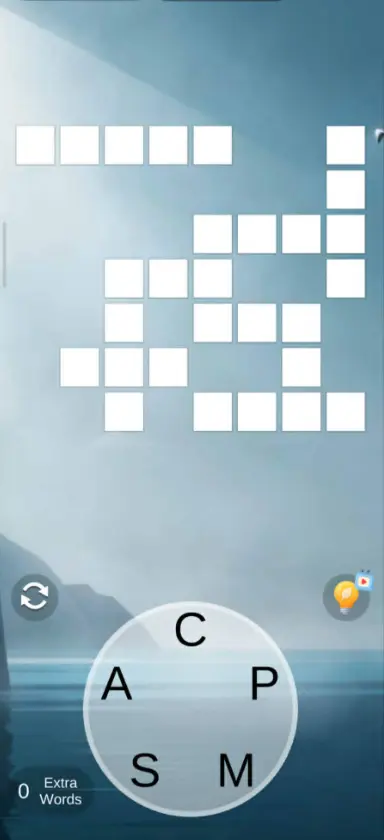The height and width of the screenshot is (840, 384).
Task: Select the letter C on the wheel
Action: coord(190,630)
